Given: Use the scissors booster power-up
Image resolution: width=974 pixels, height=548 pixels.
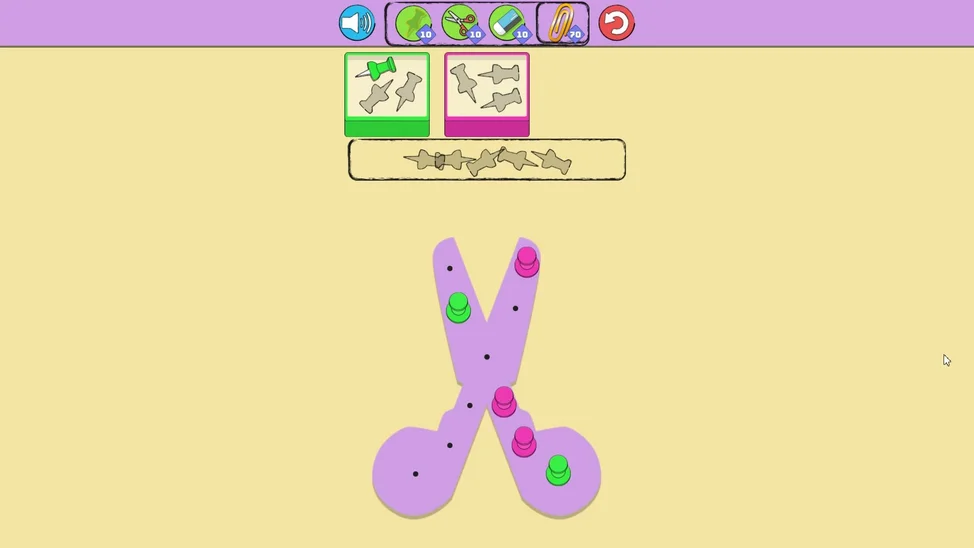Looking at the screenshot, I should [x=460, y=23].
